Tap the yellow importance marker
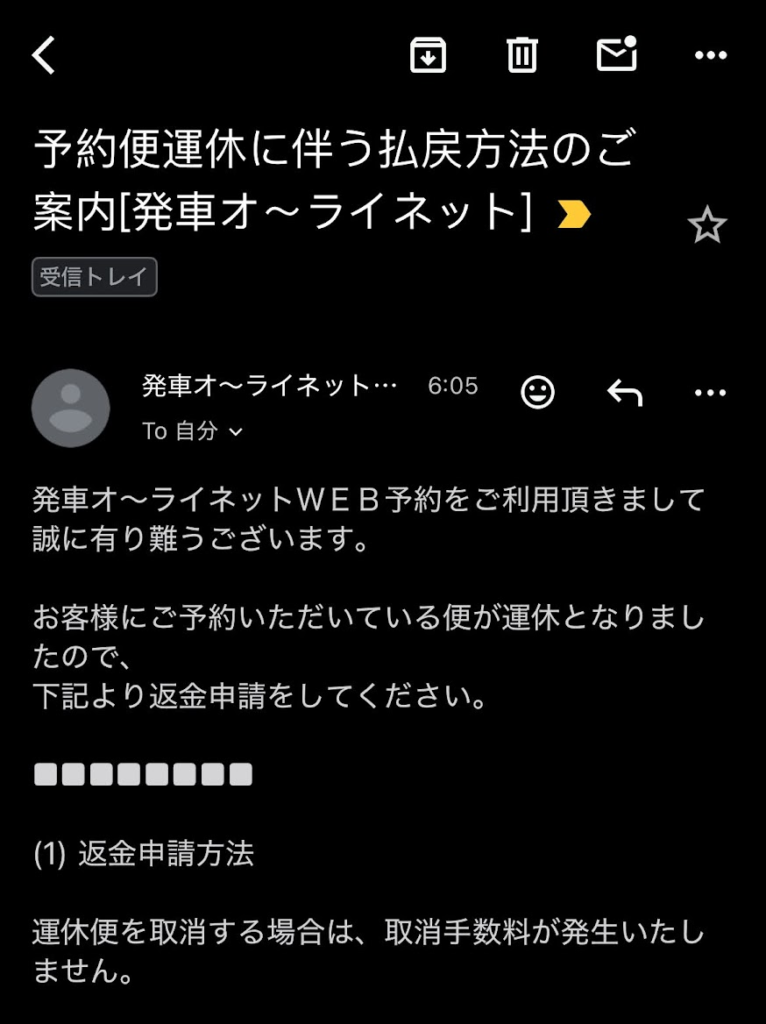The image size is (766, 1024). coord(574,213)
